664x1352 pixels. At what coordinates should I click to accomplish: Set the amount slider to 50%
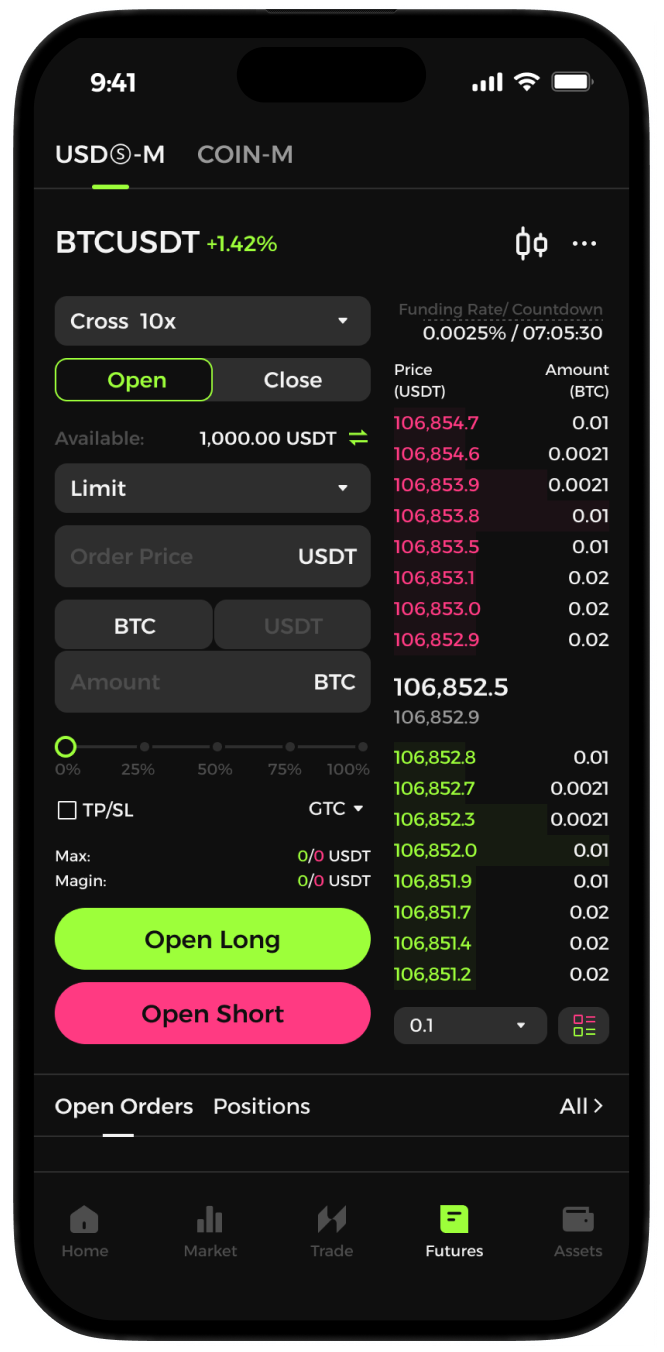tap(217, 747)
